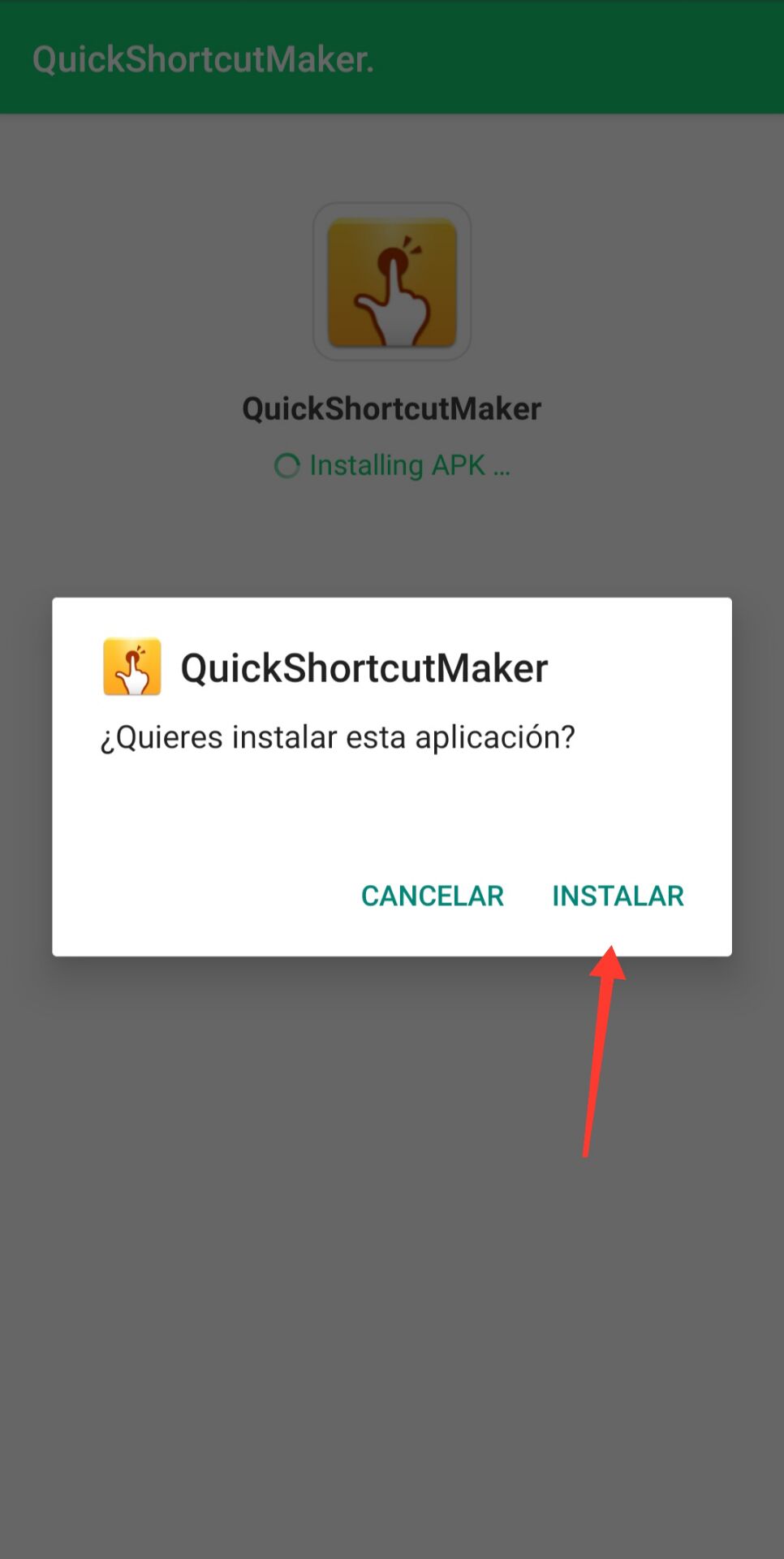
Task: Click the QuickShortcutMaker title in the green bar
Action: (x=202, y=58)
